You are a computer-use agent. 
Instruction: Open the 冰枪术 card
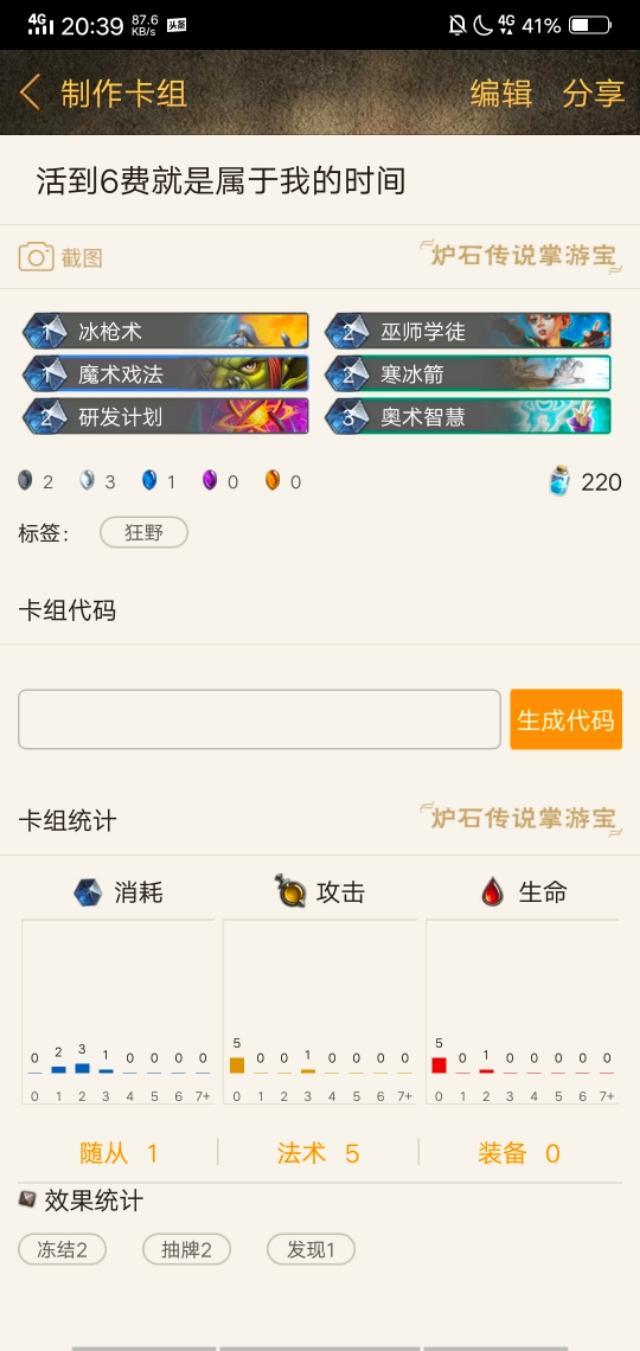(x=166, y=331)
